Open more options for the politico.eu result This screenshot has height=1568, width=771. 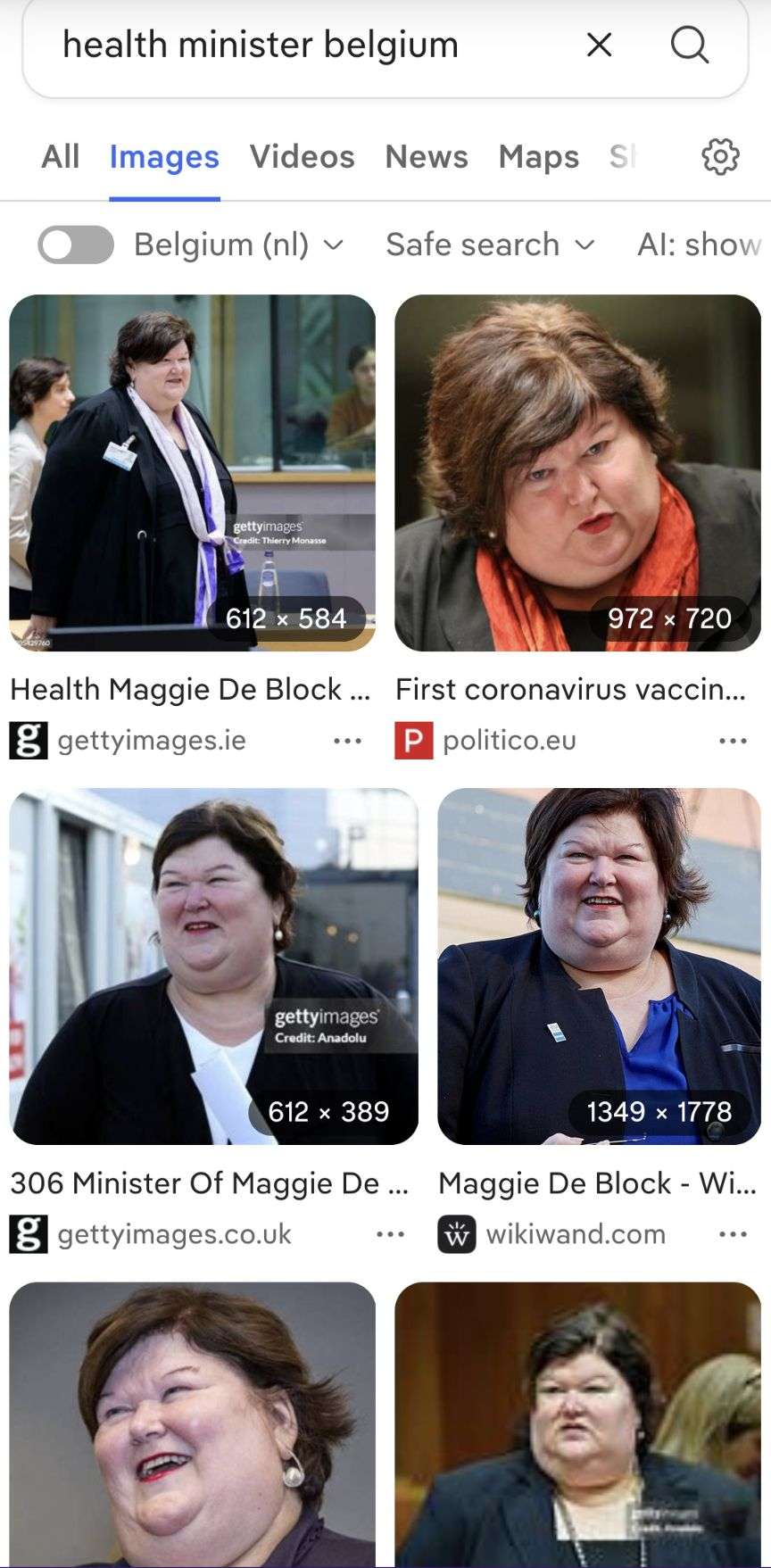[733, 741]
